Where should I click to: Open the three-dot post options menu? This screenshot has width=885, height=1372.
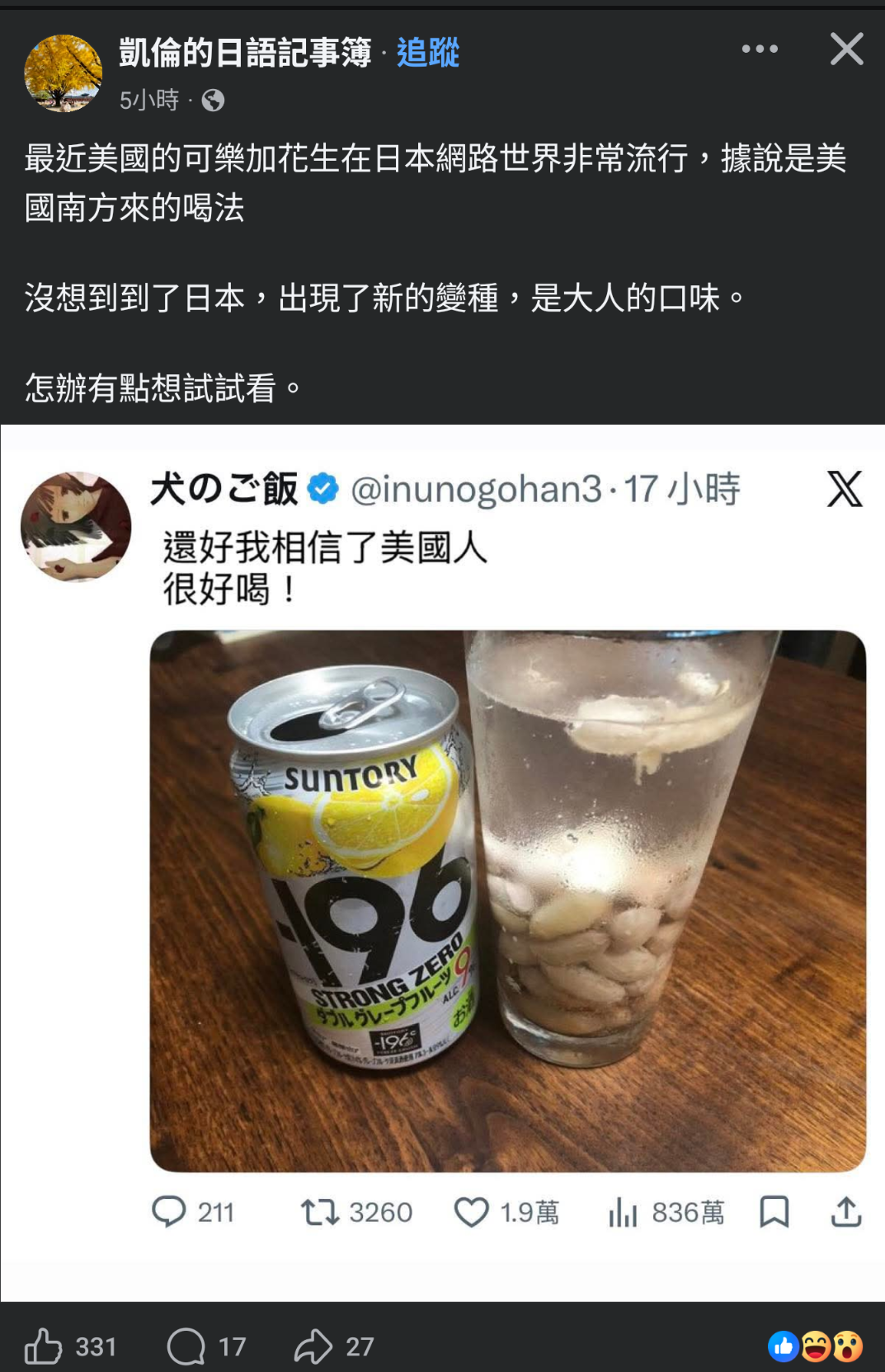[x=759, y=49]
